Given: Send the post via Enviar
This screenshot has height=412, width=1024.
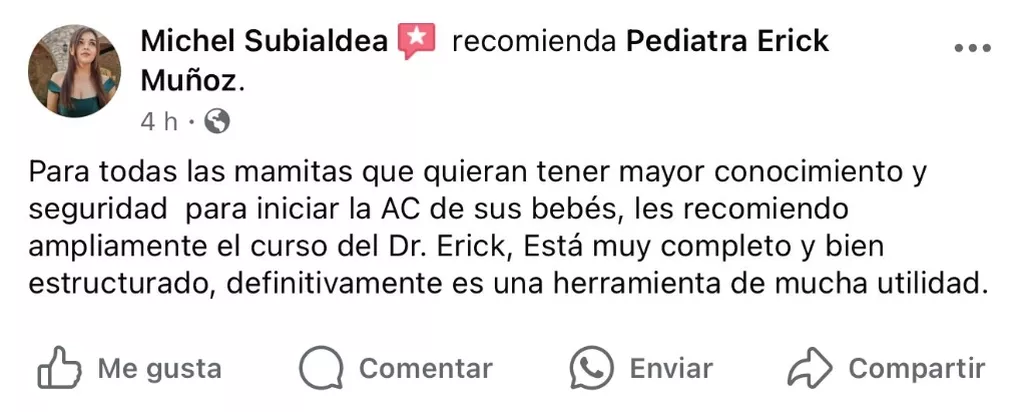Looking at the screenshot, I should click(641, 368).
